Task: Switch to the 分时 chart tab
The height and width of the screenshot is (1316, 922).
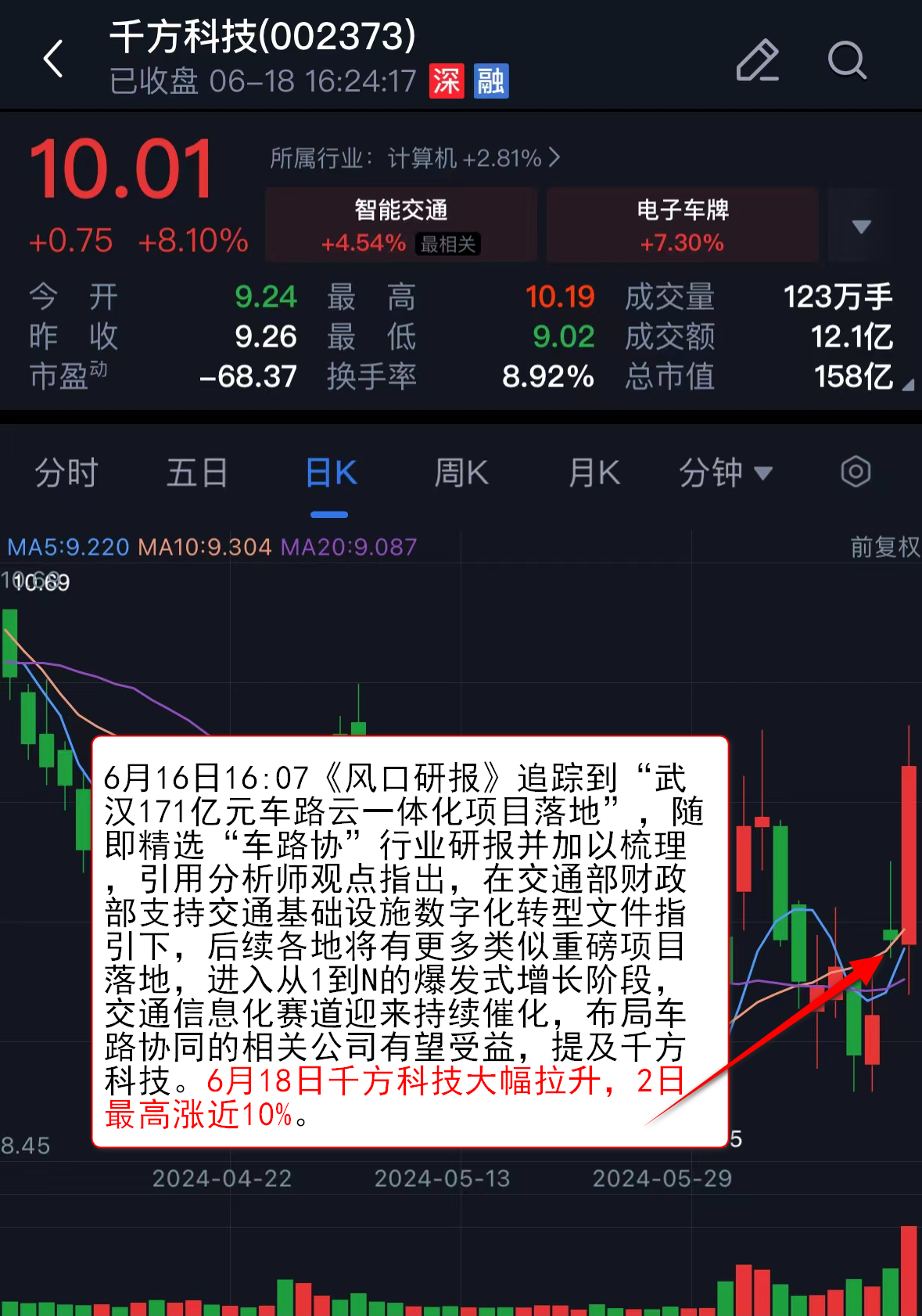Action: point(66,473)
